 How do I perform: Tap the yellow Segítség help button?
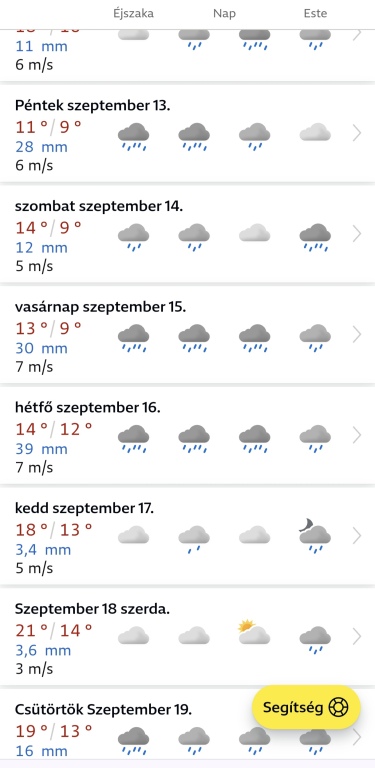coord(306,707)
